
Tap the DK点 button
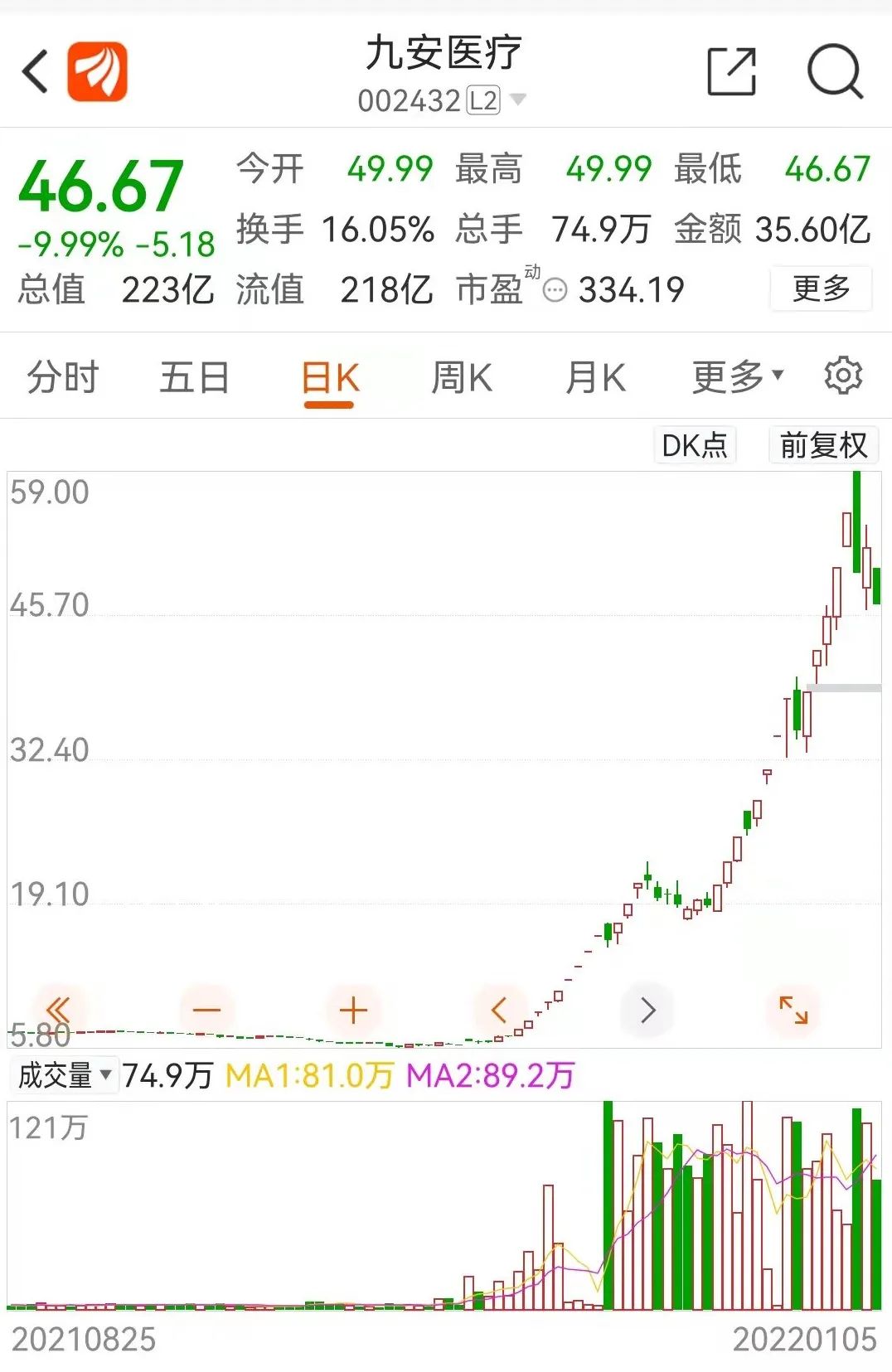click(x=695, y=445)
